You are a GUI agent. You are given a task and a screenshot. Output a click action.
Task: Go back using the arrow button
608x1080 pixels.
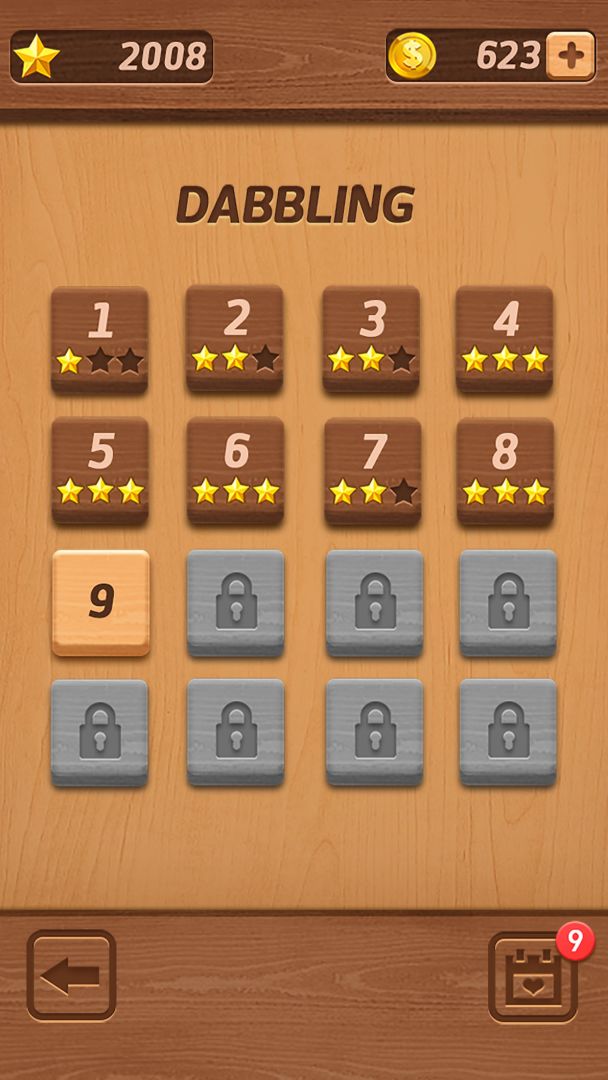pyautogui.click(x=71, y=975)
